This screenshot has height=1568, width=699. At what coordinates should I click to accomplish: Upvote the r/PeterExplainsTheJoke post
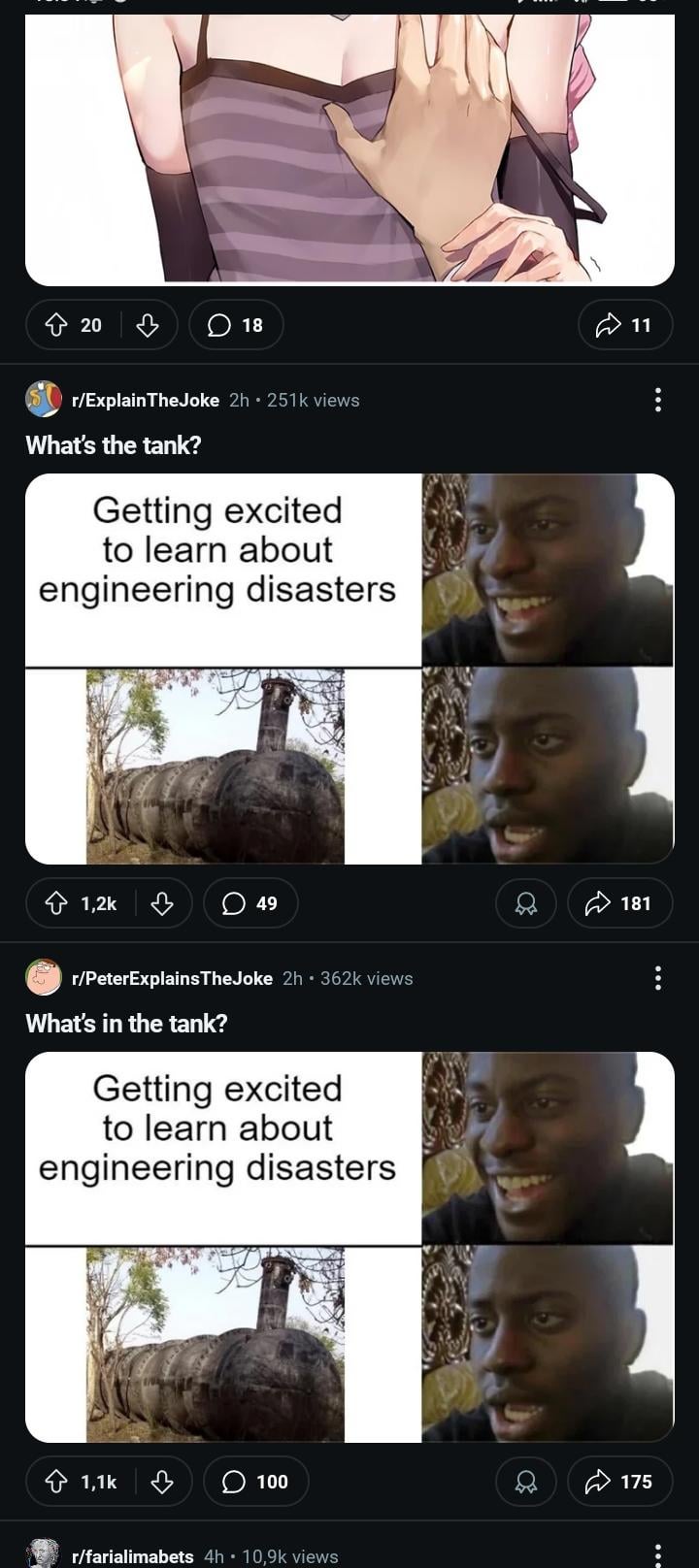pyautogui.click(x=57, y=1482)
